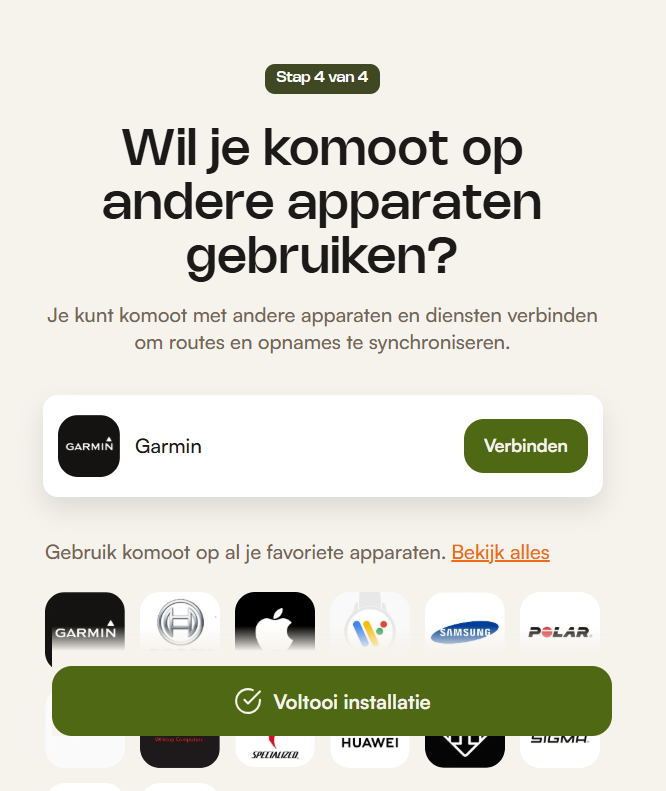Tap Verbinden to connect Garmin
This screenshot has width=666, height=791.
(x=525, y=446)
